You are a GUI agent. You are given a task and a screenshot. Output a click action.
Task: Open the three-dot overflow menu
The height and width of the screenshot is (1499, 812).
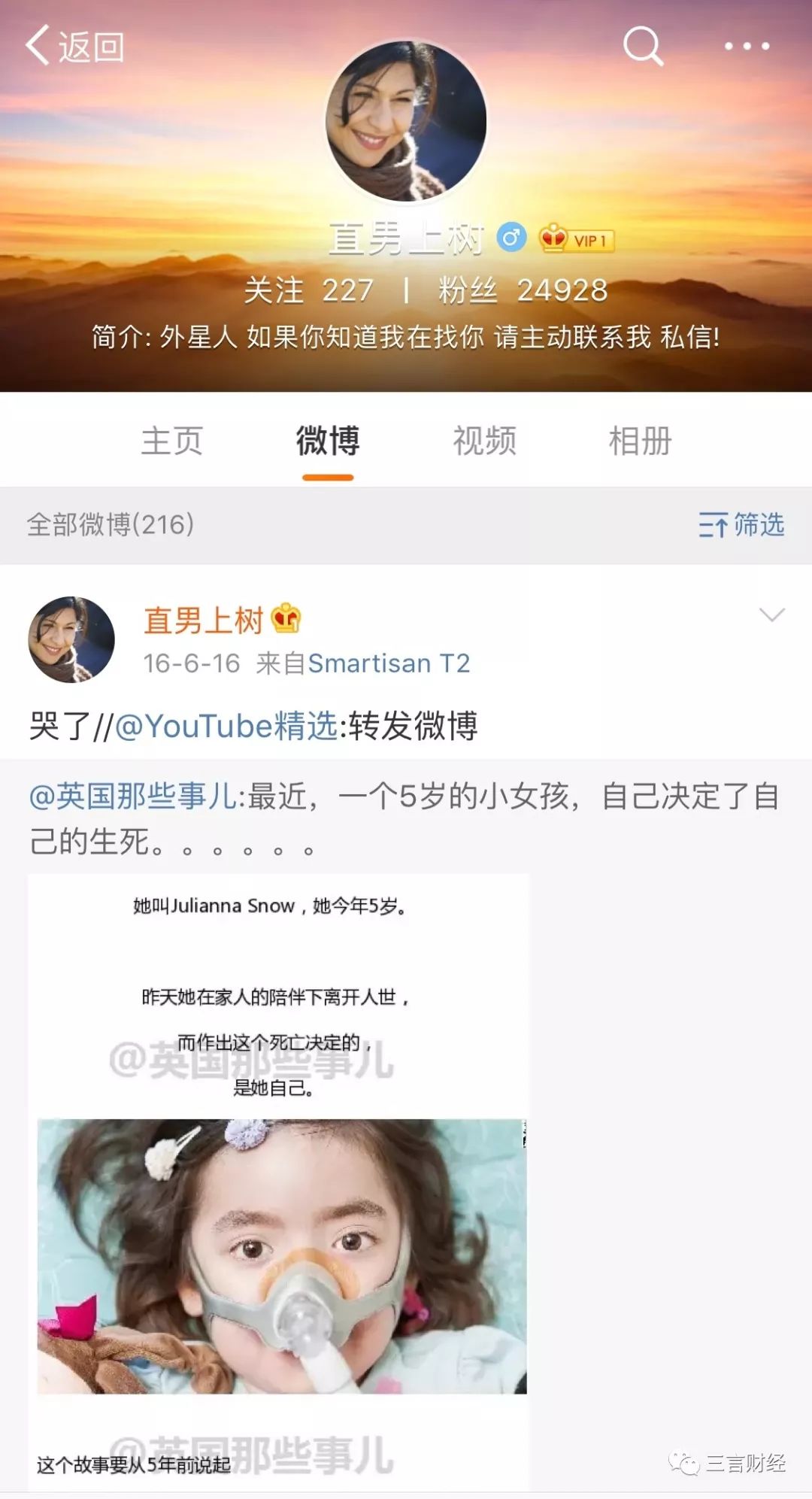746,47
